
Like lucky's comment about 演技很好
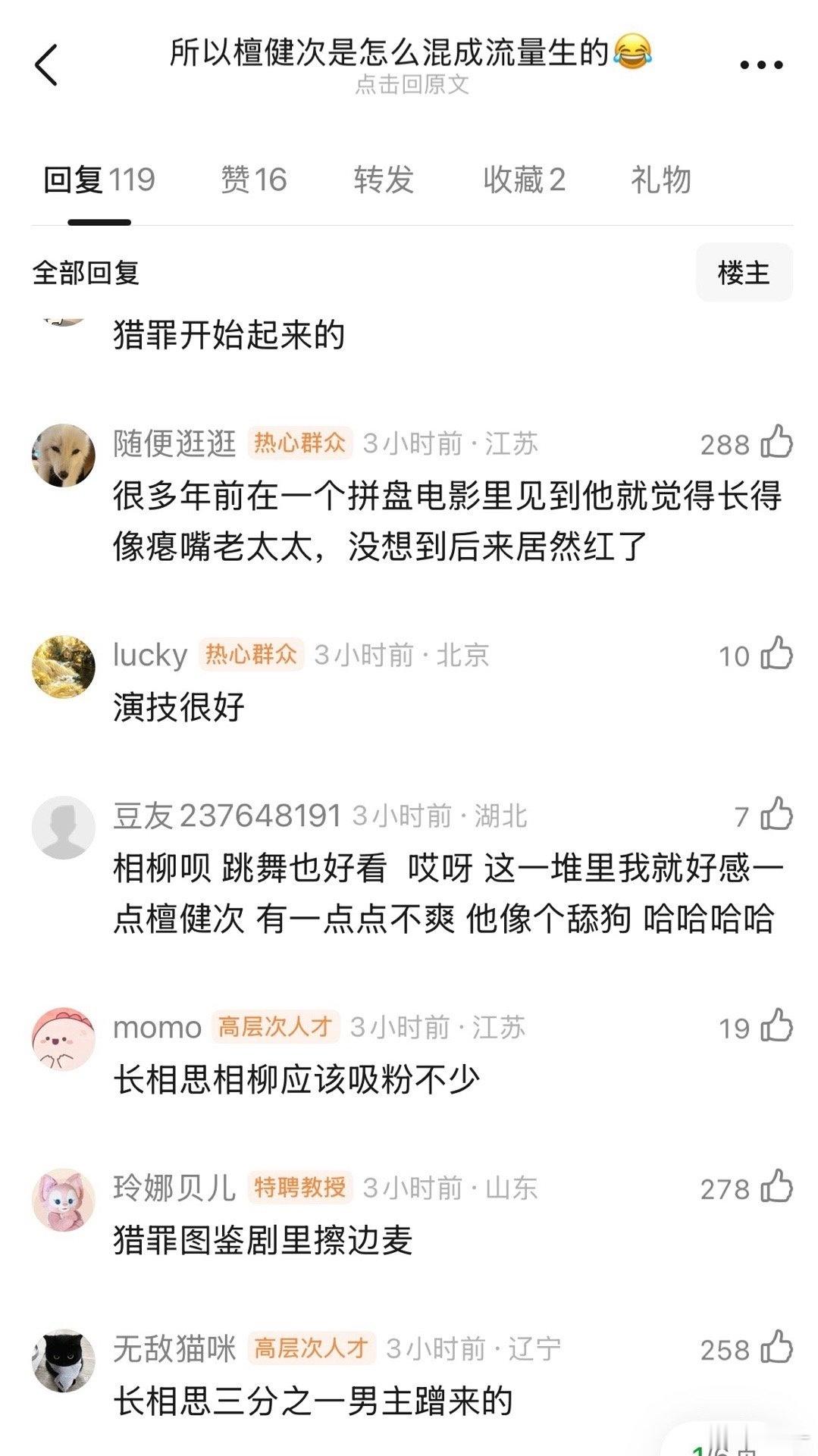[774, 655]
